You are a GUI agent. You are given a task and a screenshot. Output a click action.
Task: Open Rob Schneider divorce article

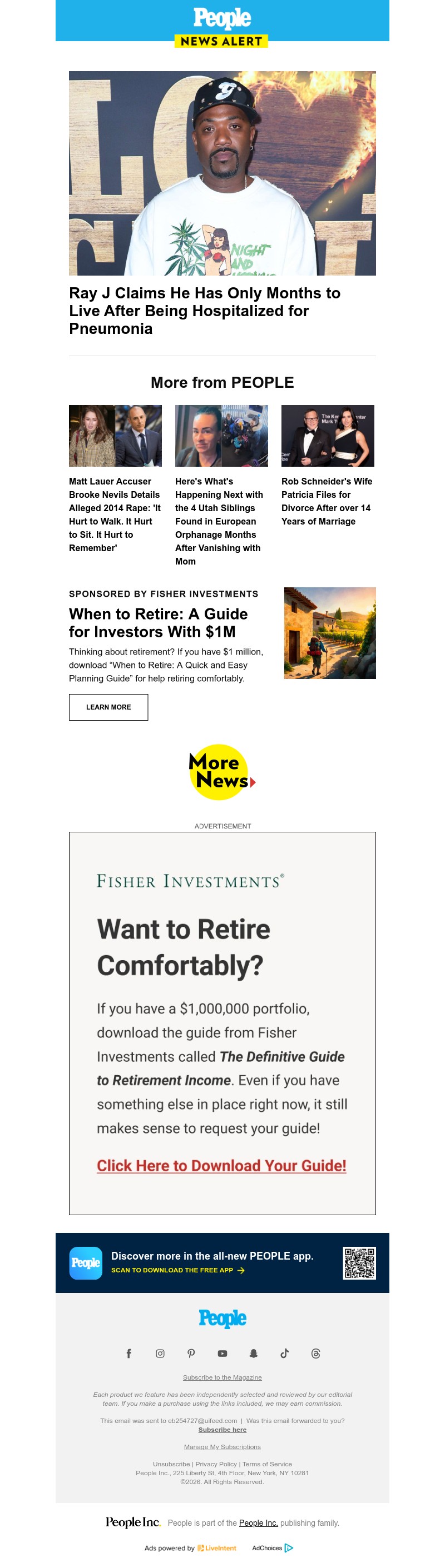pyautogui.click(x=326, y=501)
